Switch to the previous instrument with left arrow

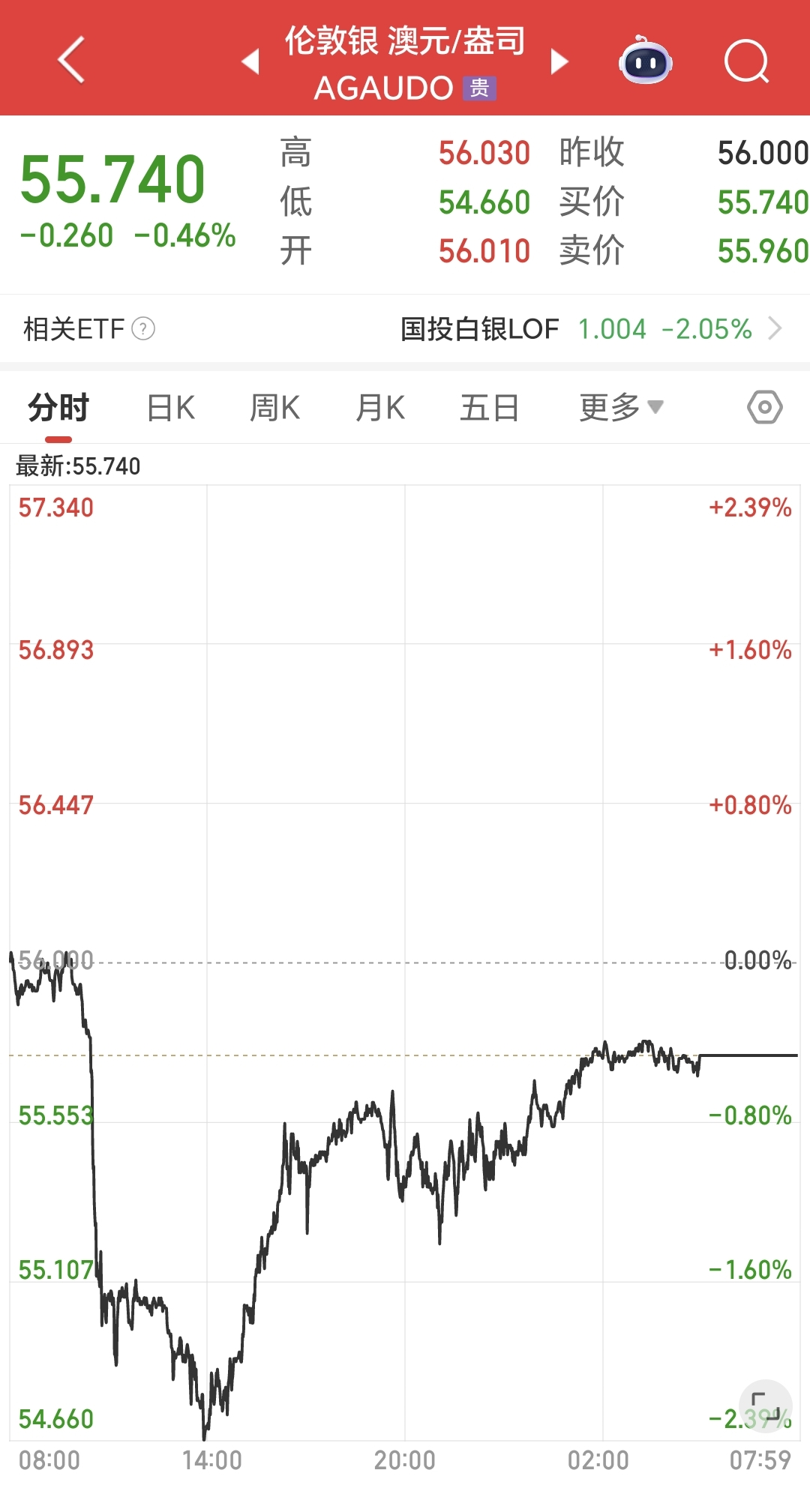(251, 61)
